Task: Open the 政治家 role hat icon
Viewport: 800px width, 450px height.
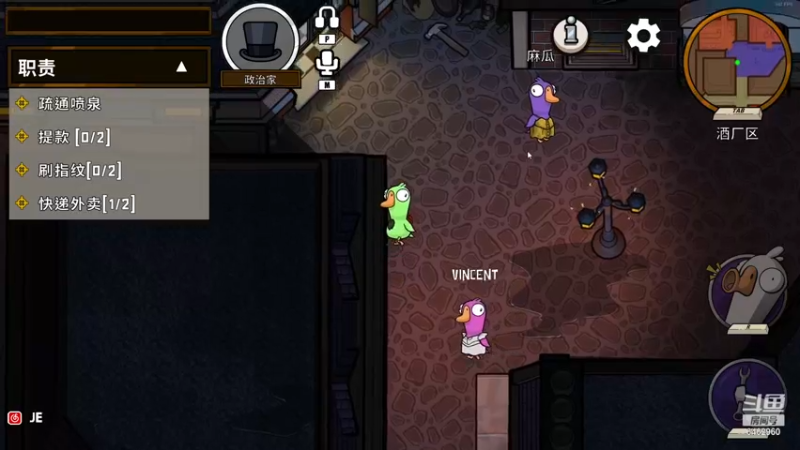Action: pos(260,40)
